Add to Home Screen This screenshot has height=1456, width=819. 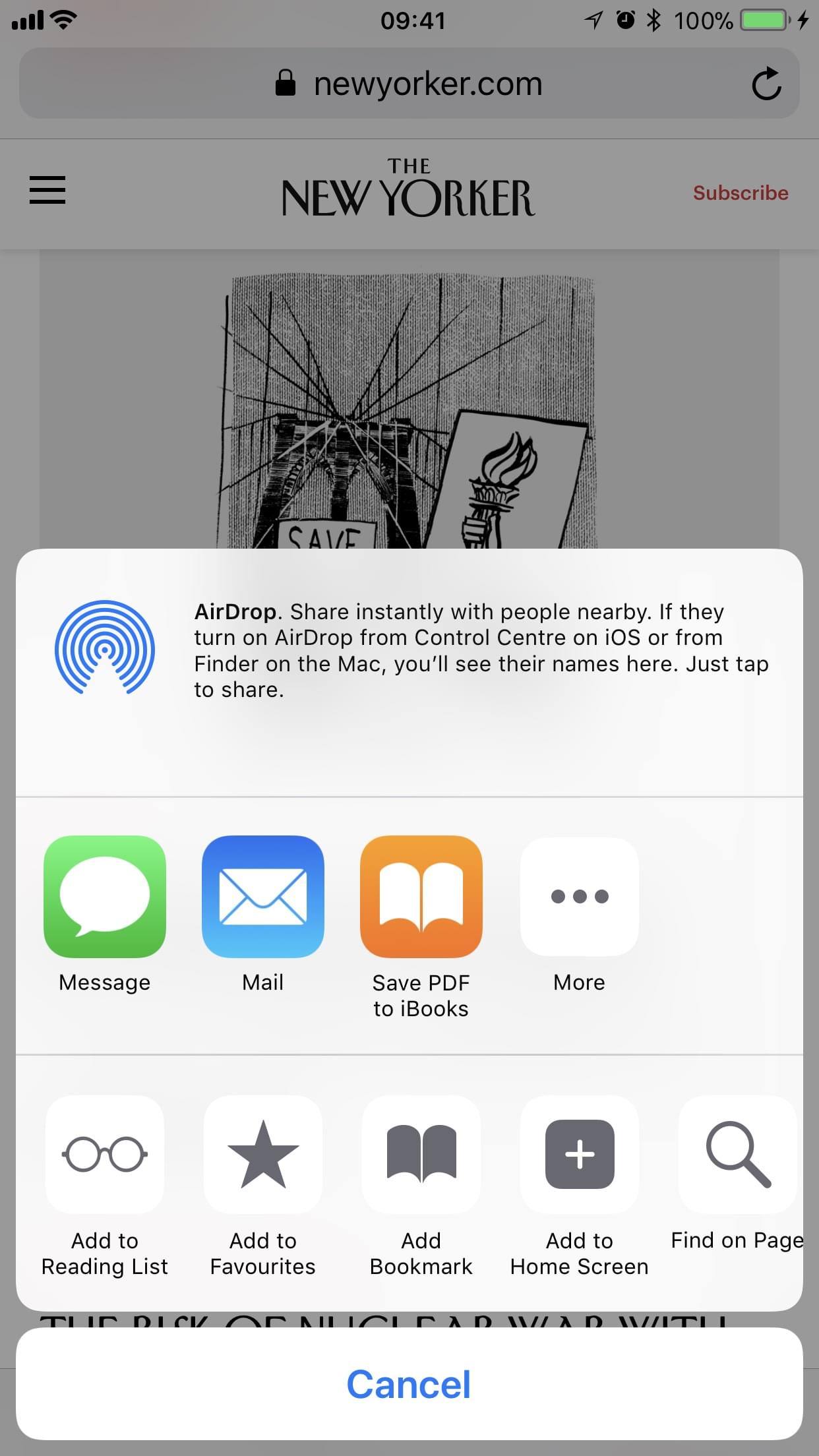click(x=580, y=1155)
